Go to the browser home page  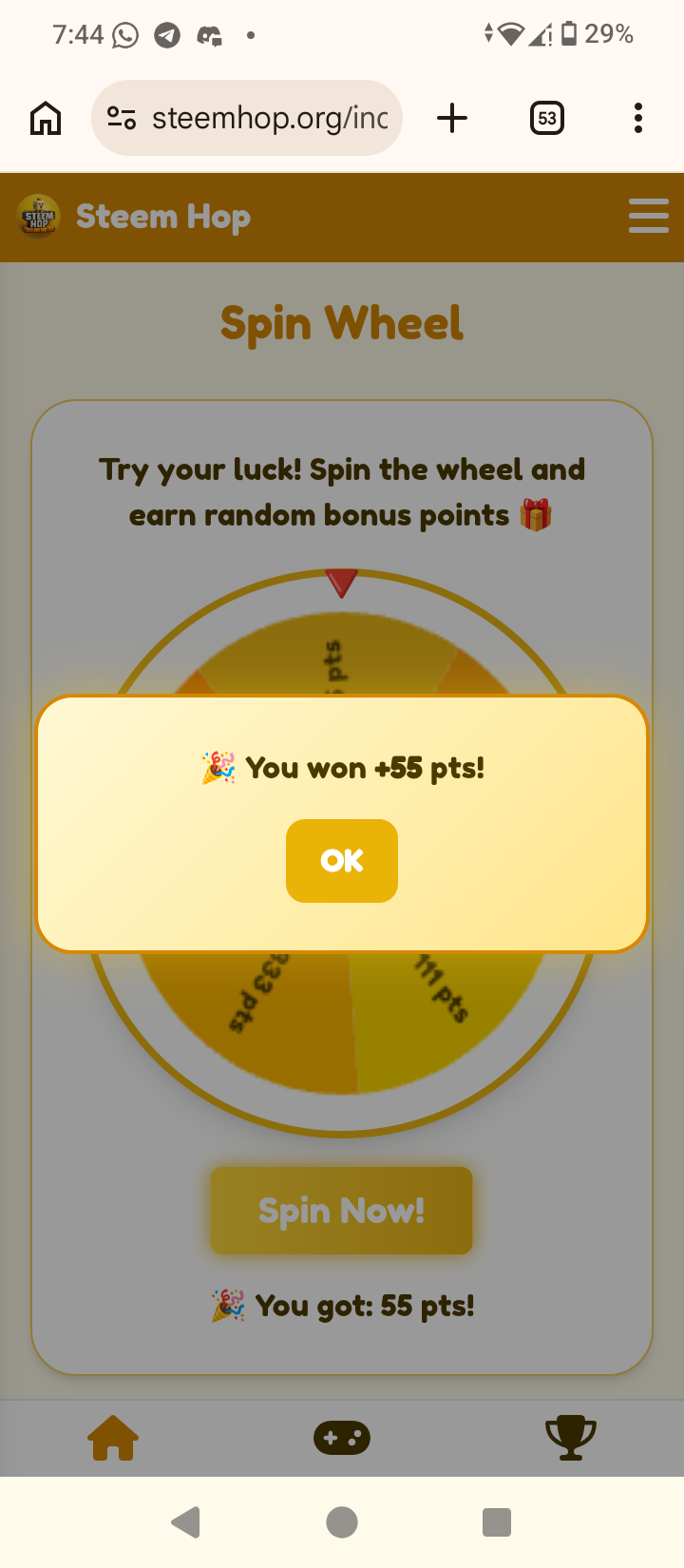(46, 118)
